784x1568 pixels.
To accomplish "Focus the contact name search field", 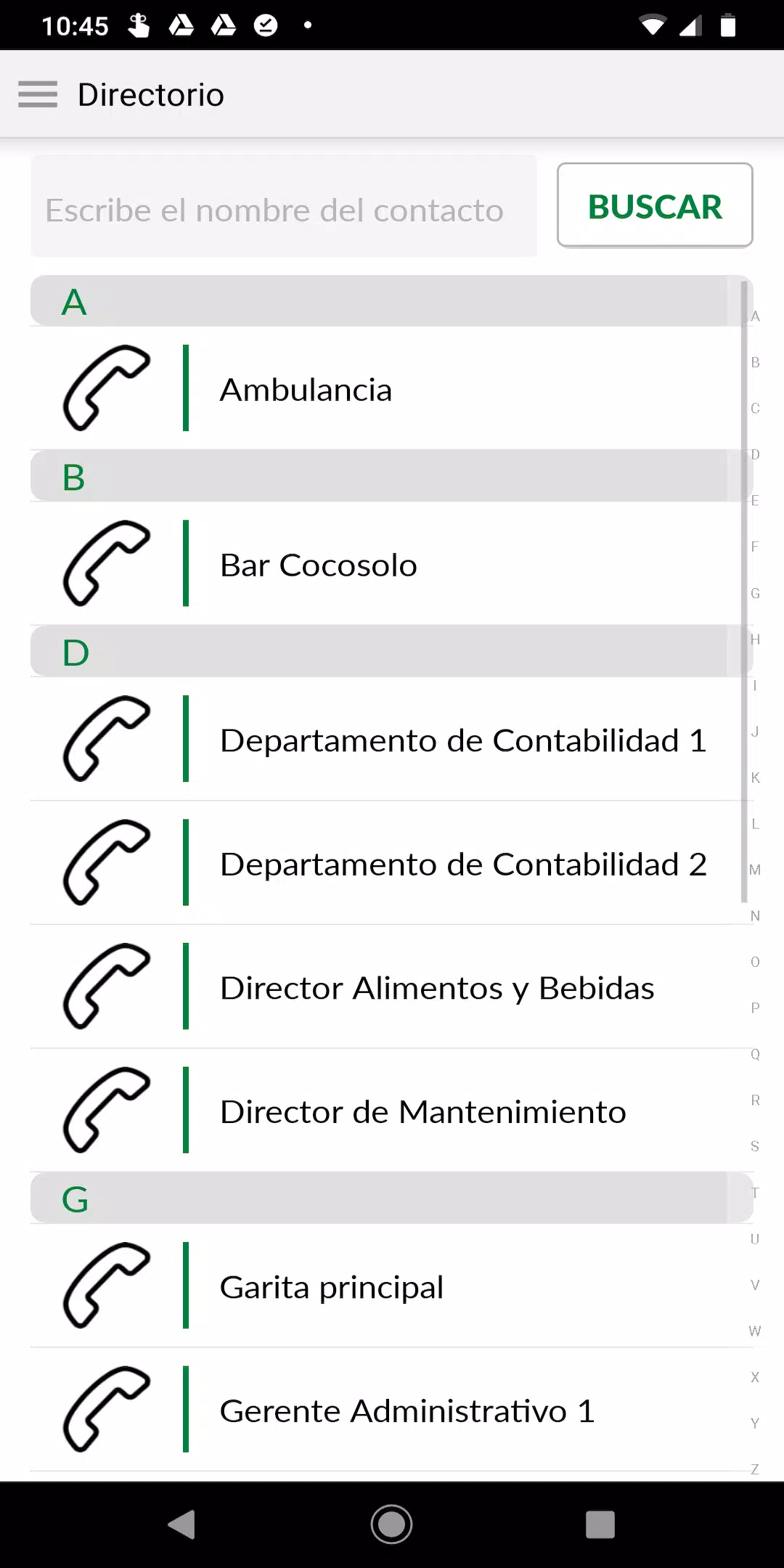I will [x=284, y=207].
